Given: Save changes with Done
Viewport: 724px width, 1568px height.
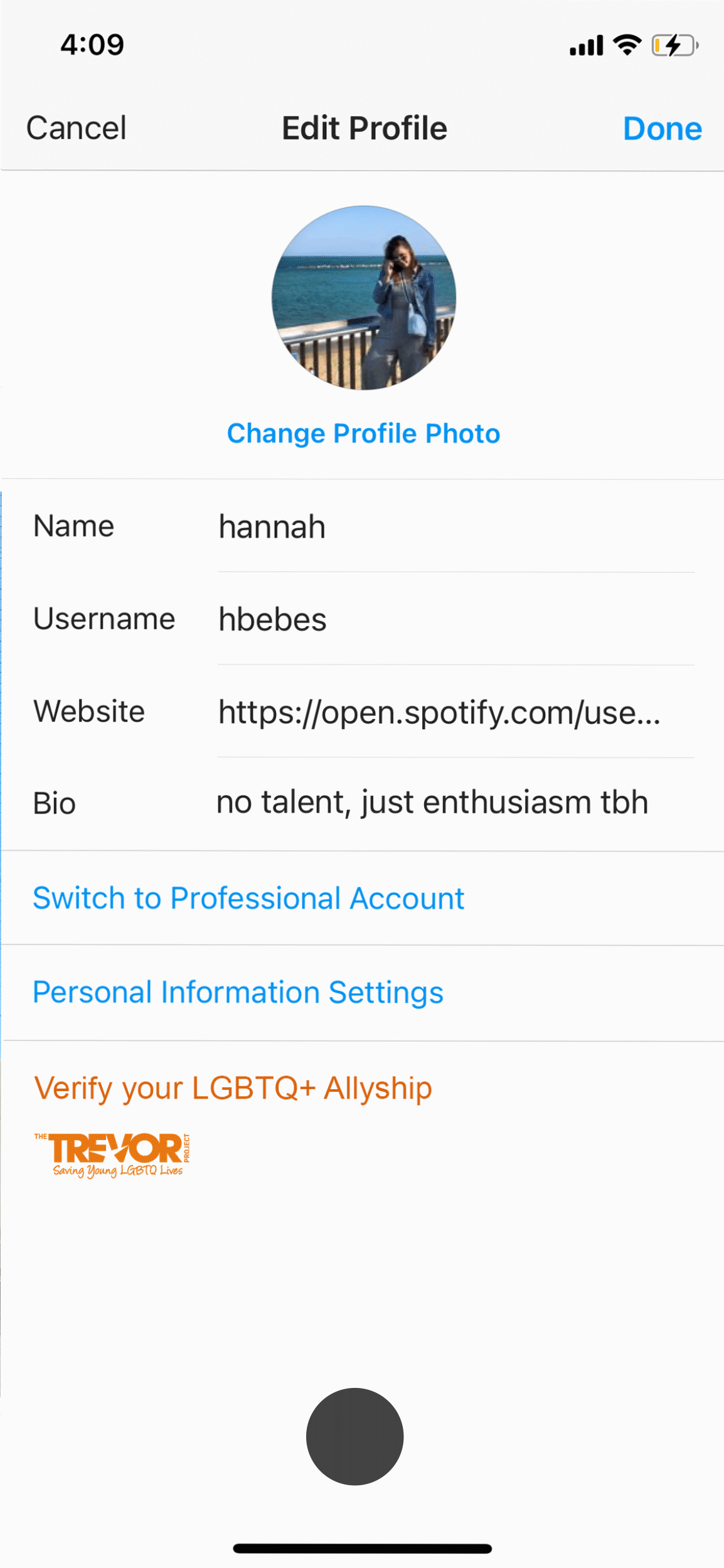Looking at the screenshot, I should 662,129.
